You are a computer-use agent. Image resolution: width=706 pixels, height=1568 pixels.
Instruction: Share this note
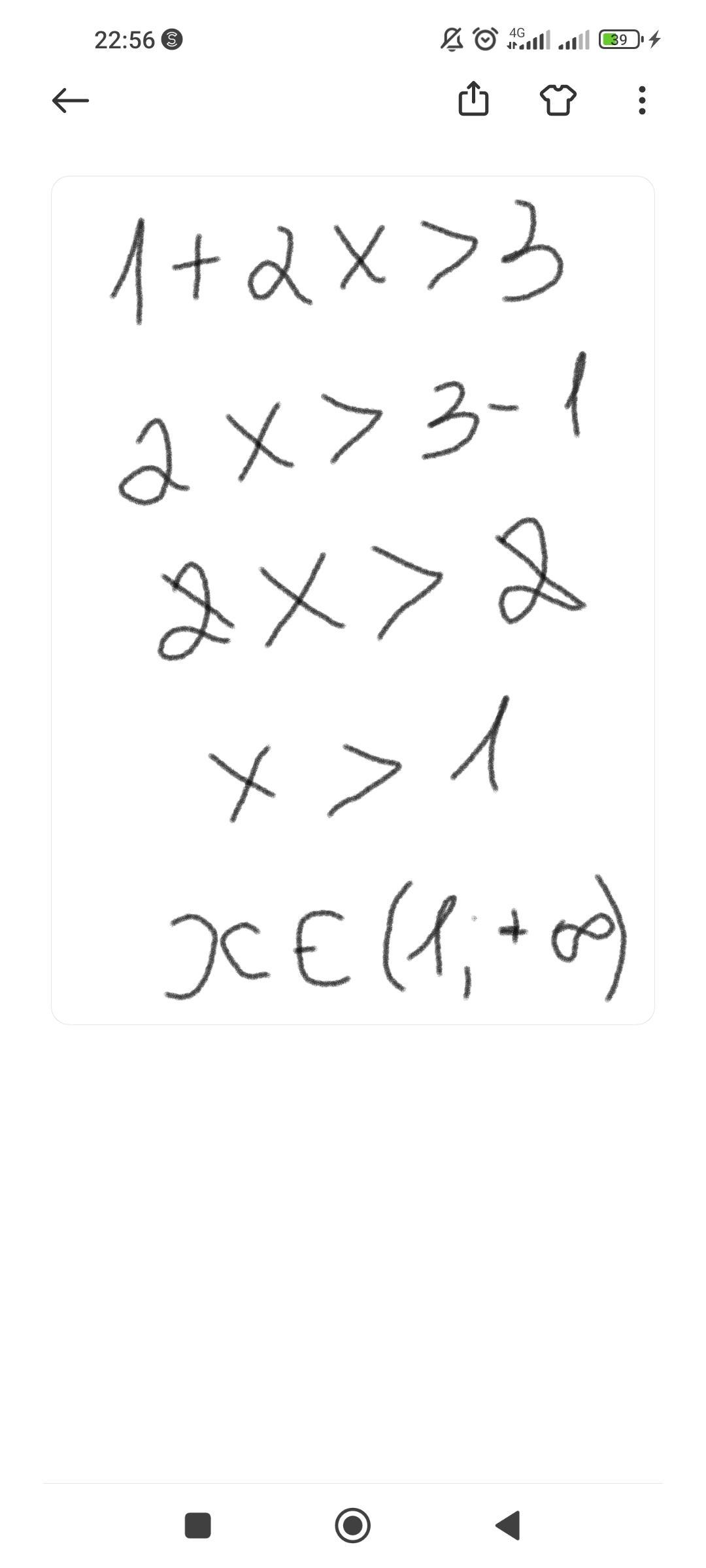[473, 99]
